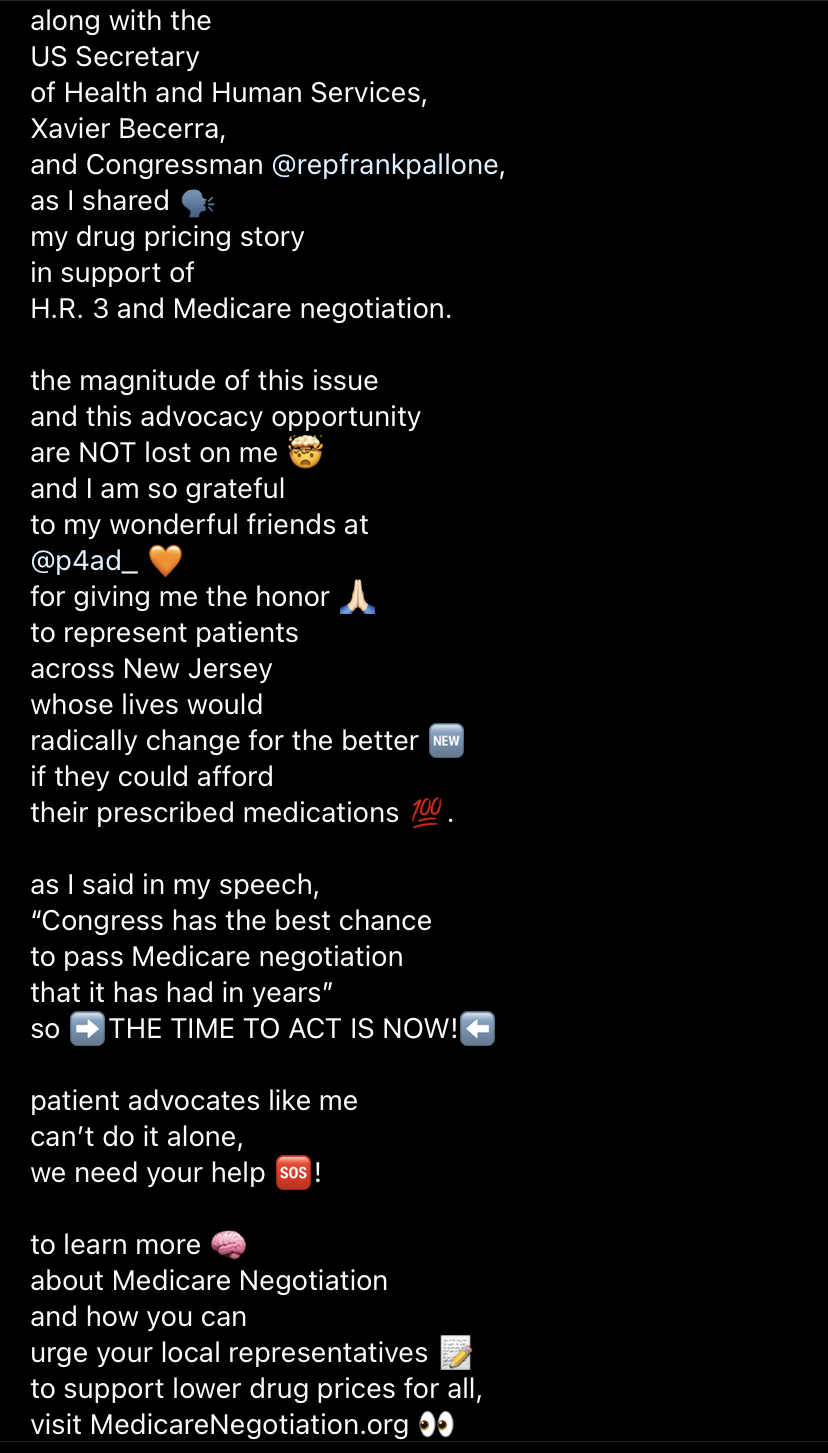
Task: Visit the @p4ad_ mentioned account
Action: tap(85, 561)
